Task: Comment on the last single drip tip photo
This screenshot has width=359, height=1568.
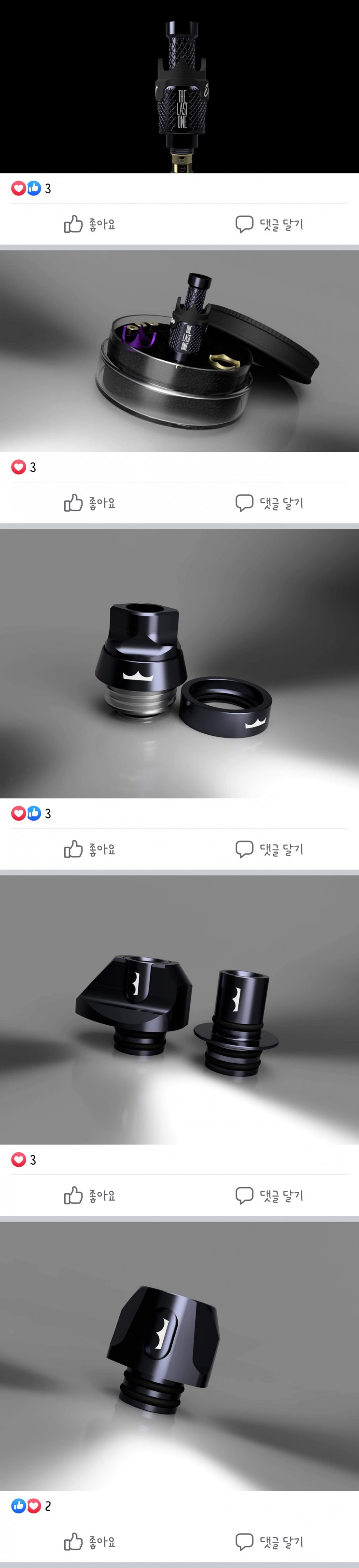Action: click(269, 1541)
